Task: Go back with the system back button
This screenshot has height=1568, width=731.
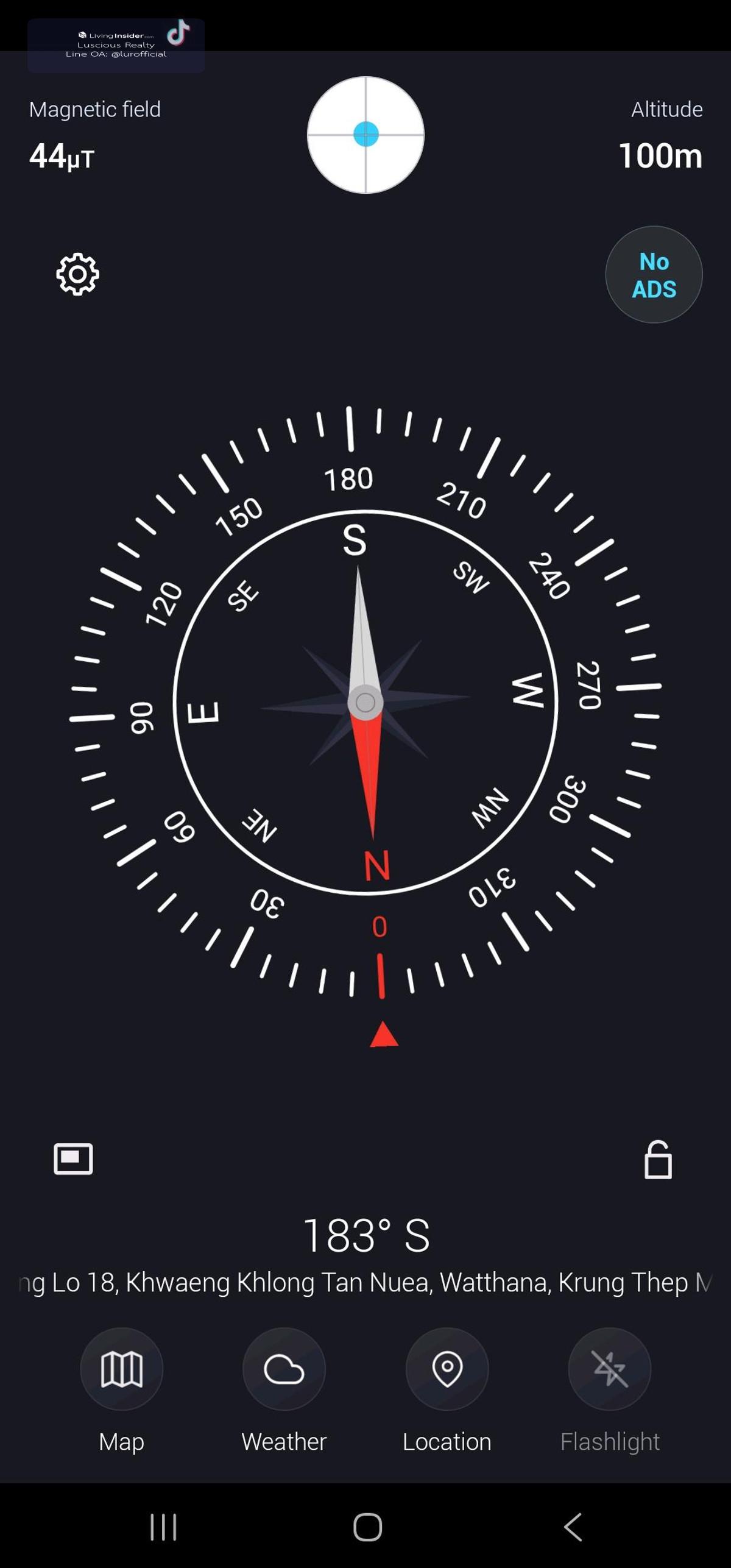Action: click(573, 1527)
